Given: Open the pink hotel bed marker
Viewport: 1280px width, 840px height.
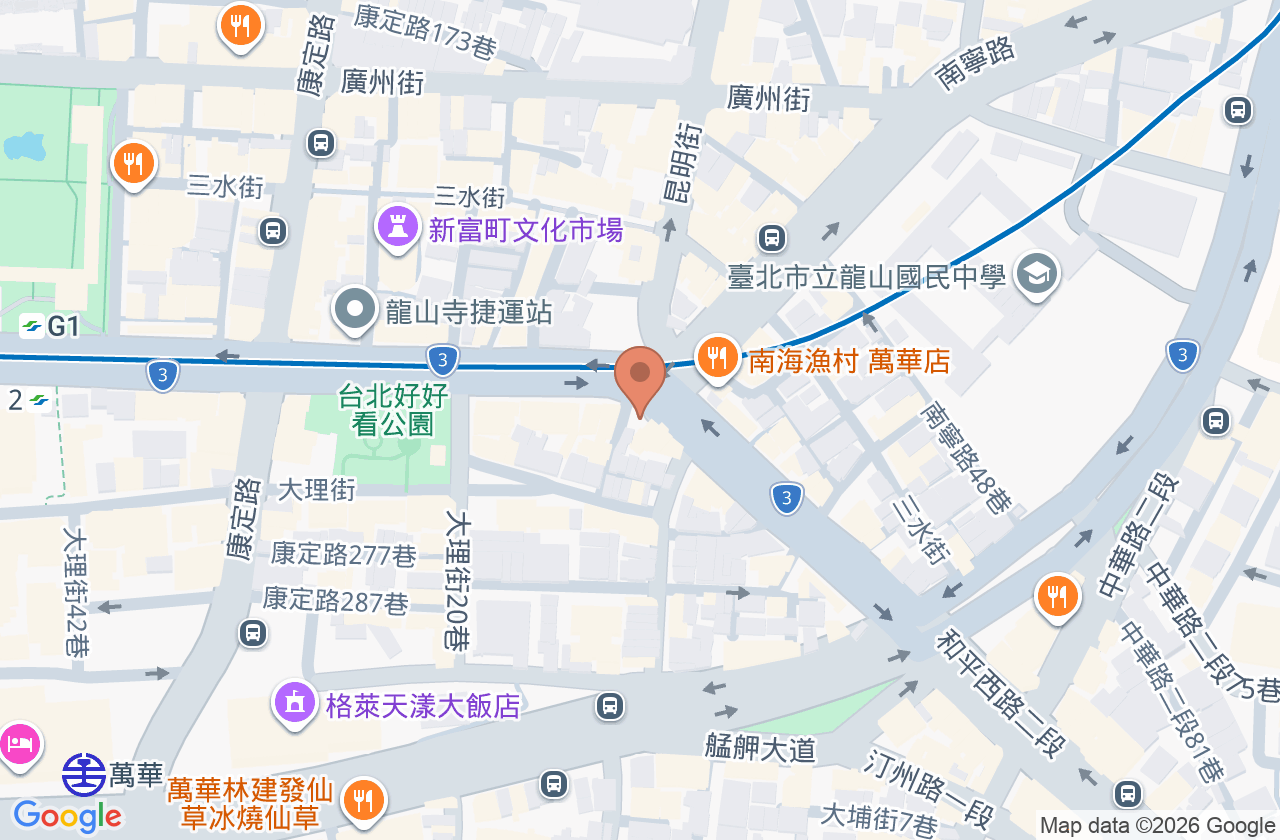Looking at the screenshot, I should (20, 745).
